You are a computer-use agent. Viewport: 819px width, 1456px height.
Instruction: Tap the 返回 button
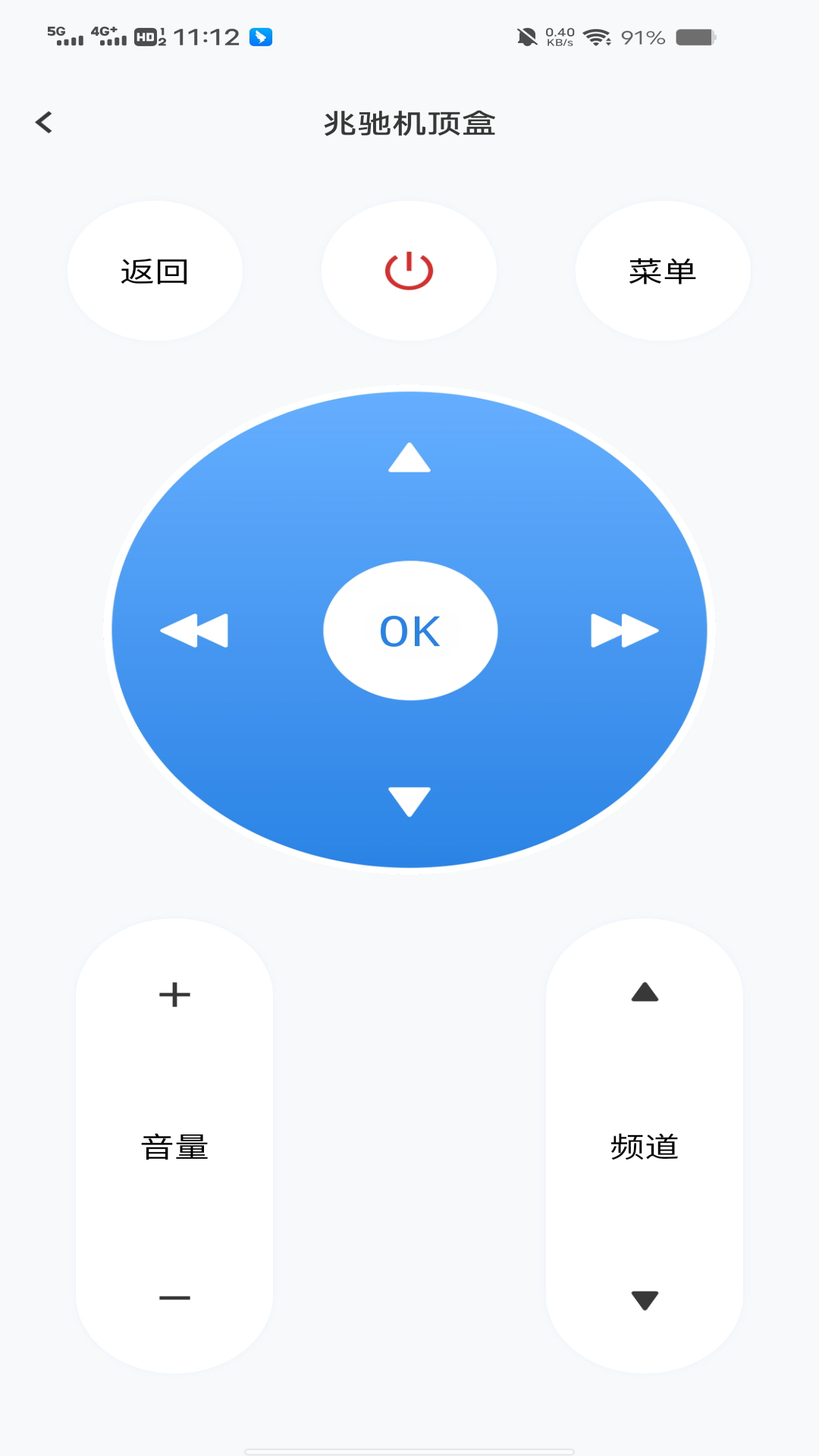point(155,271)
